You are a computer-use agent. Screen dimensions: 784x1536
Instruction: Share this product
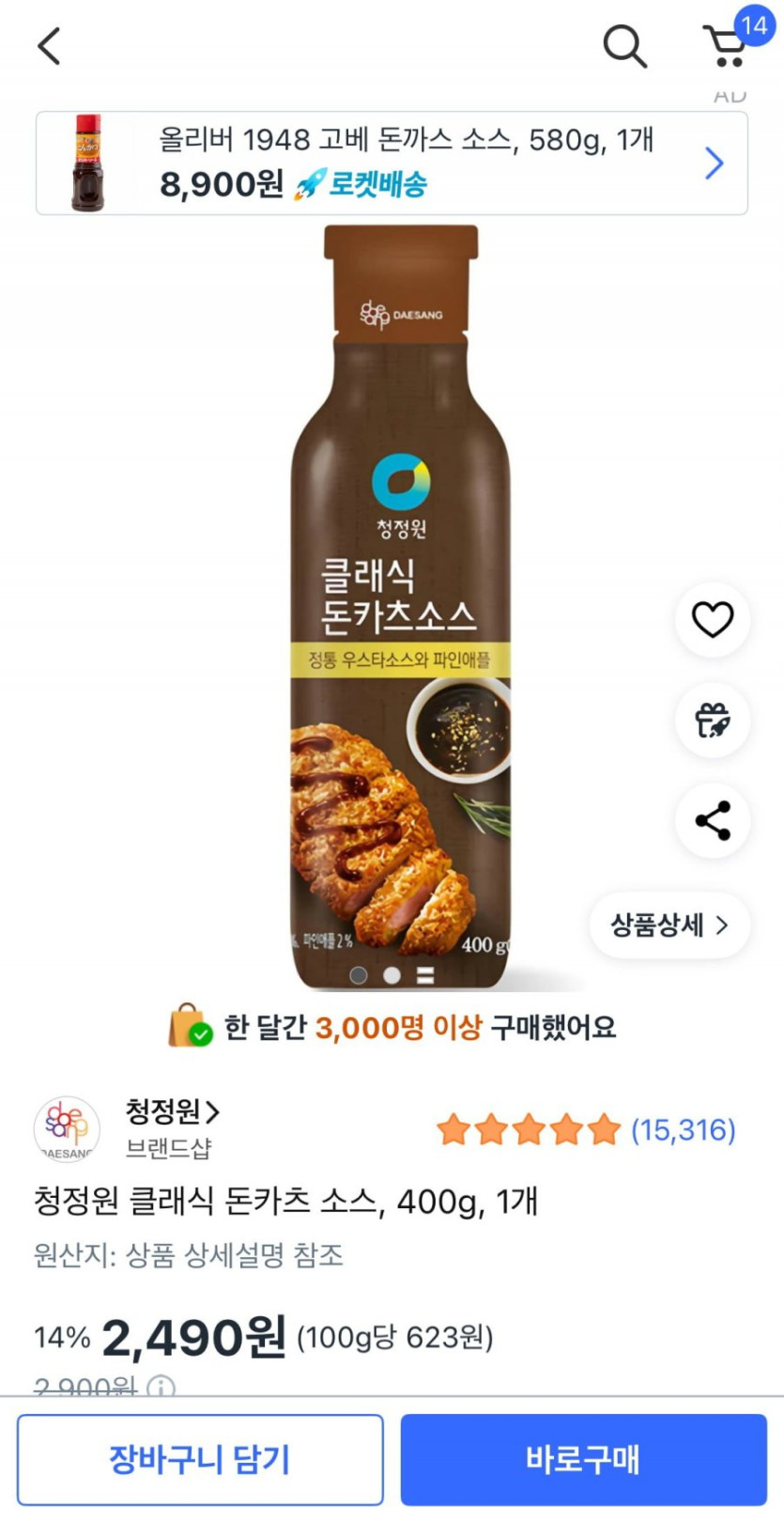713,820
